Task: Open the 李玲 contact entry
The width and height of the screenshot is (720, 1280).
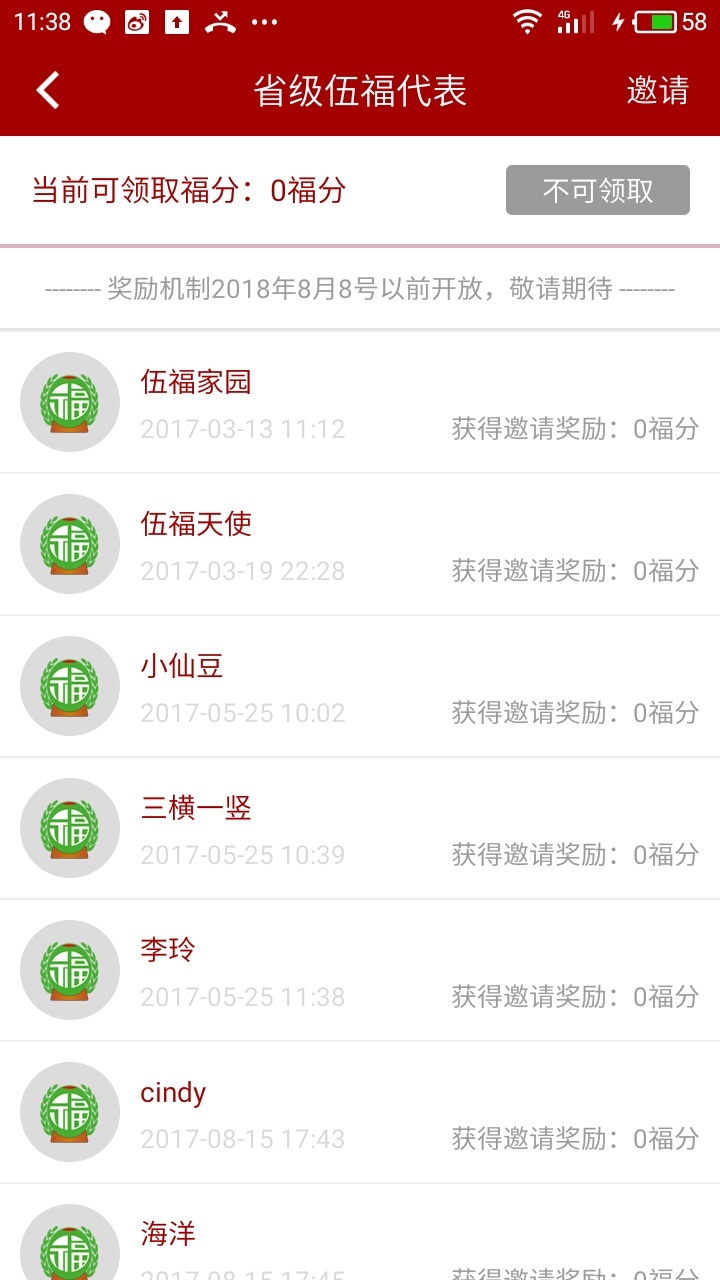Action: [360, 969]
